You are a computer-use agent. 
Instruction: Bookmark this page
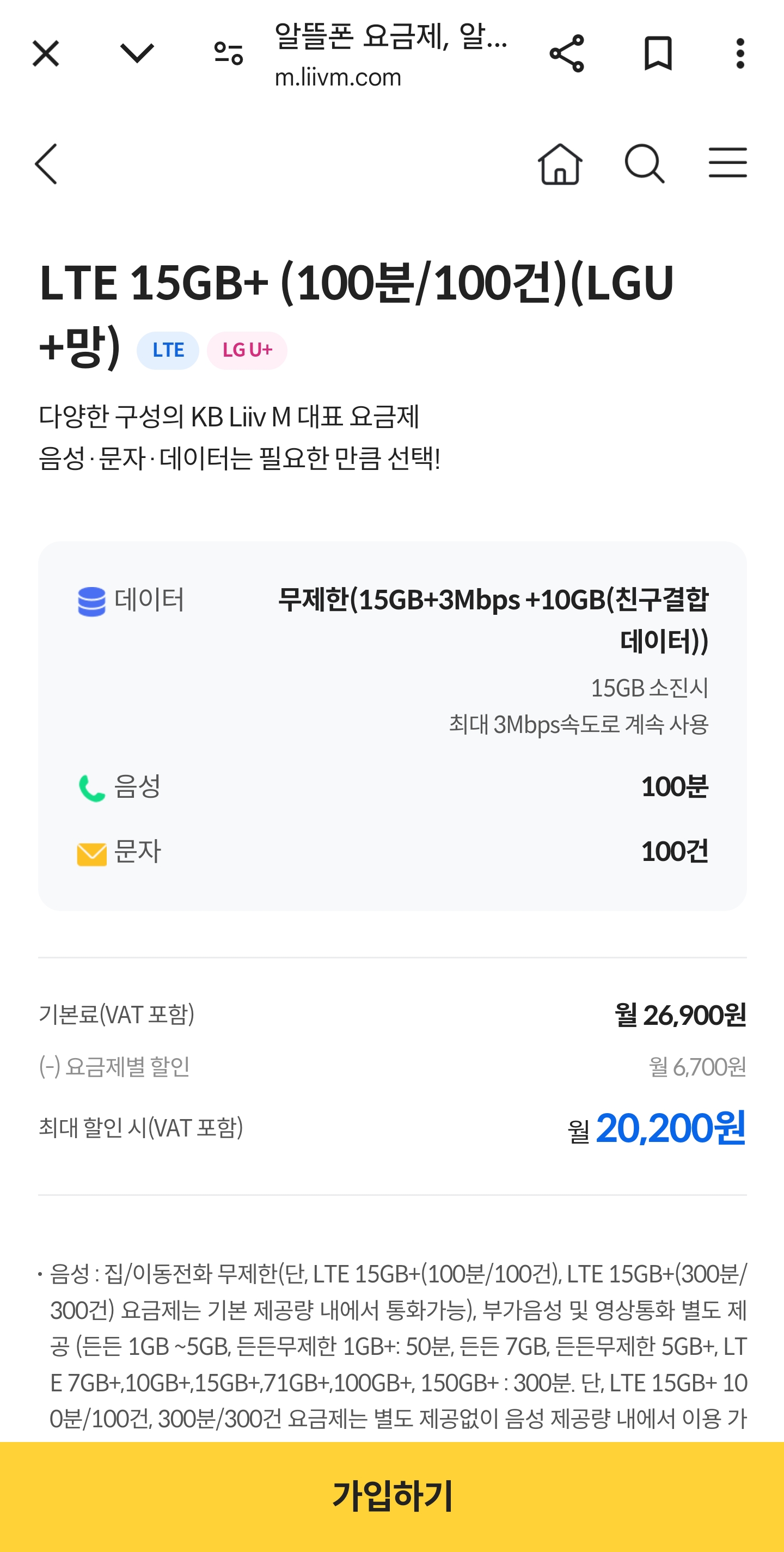(x=658, y=53)
